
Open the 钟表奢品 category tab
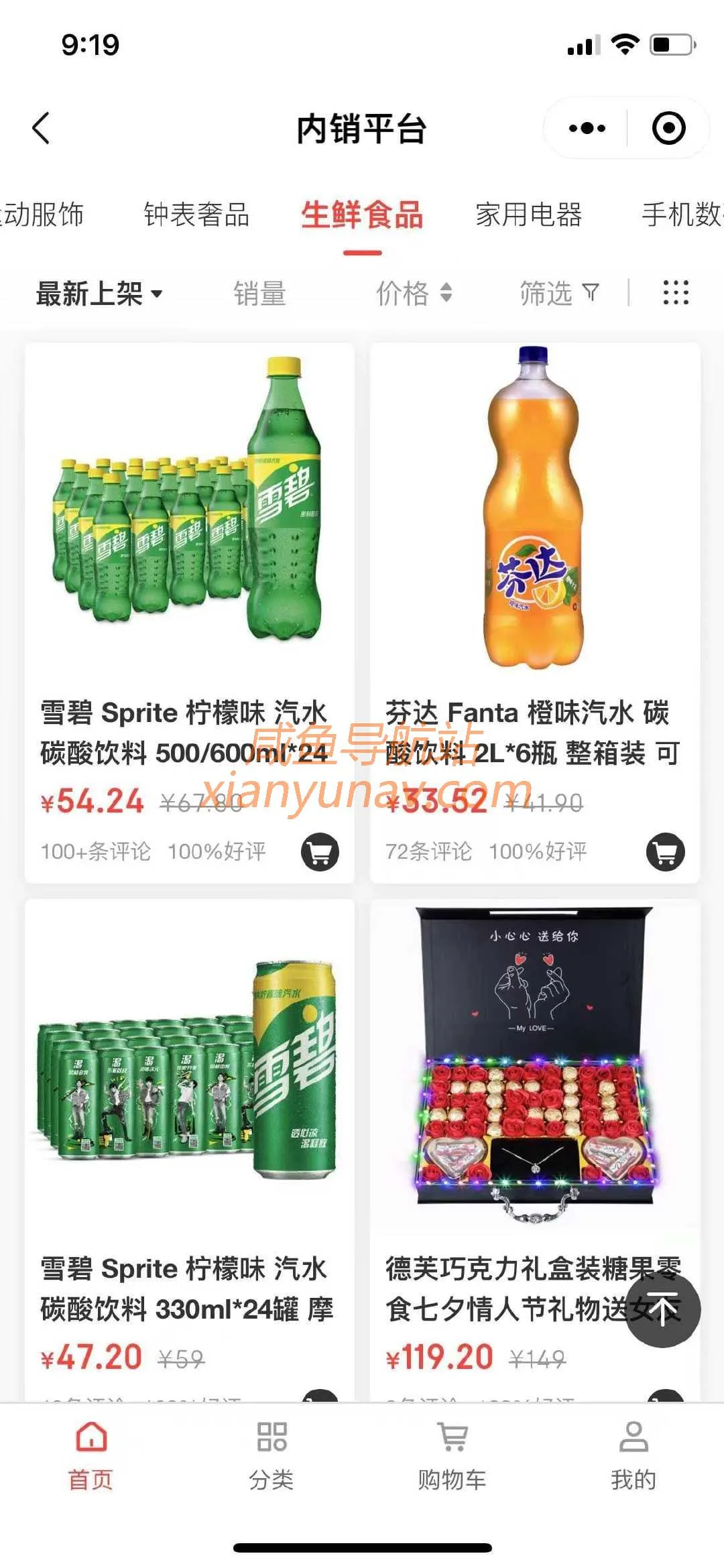pyautogui.click(x=198, y=213)
